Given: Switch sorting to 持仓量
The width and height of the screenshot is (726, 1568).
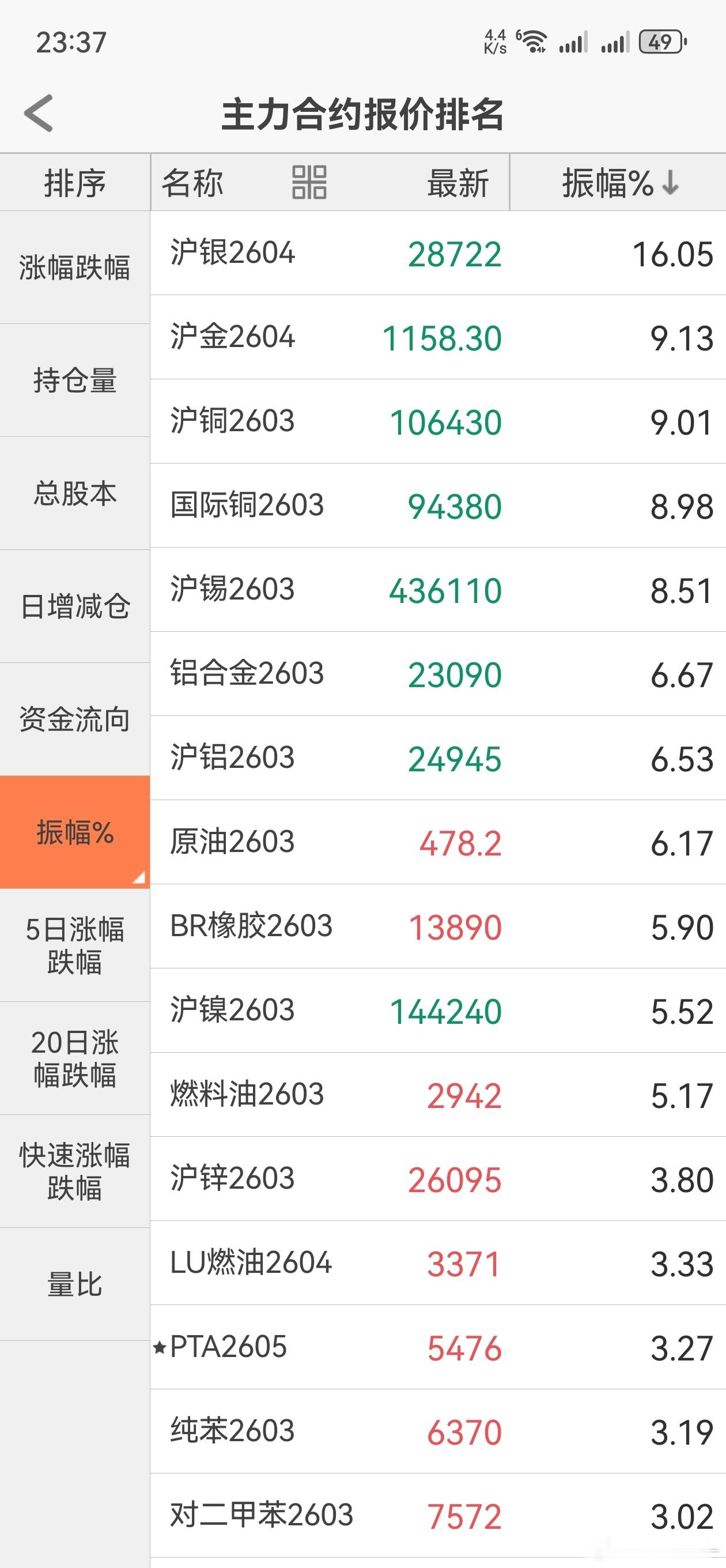Looking at the screenshot, I should pyautogui.click(x=74, y=380).
